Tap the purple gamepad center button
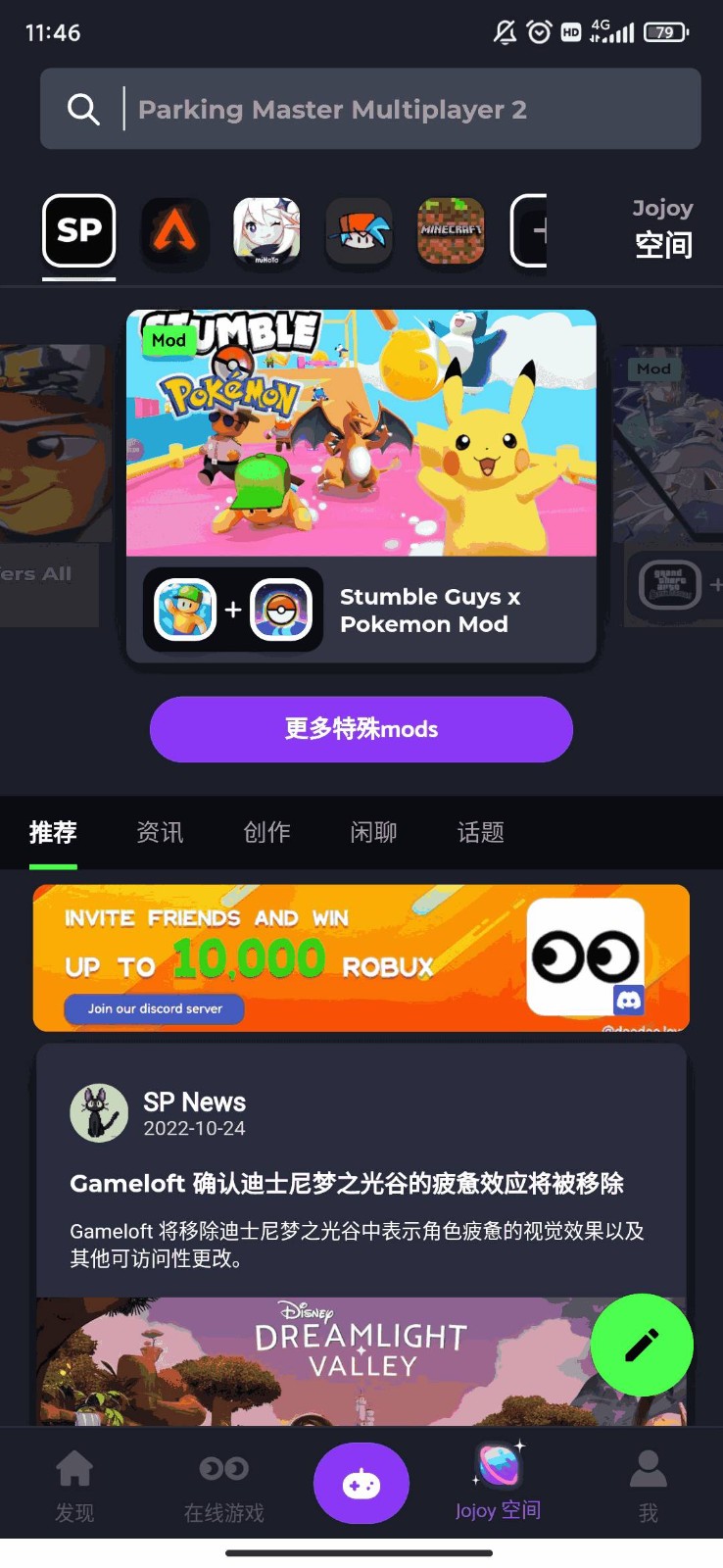The height and width of the screenshot is (1568, 723). click(361, 1484)
